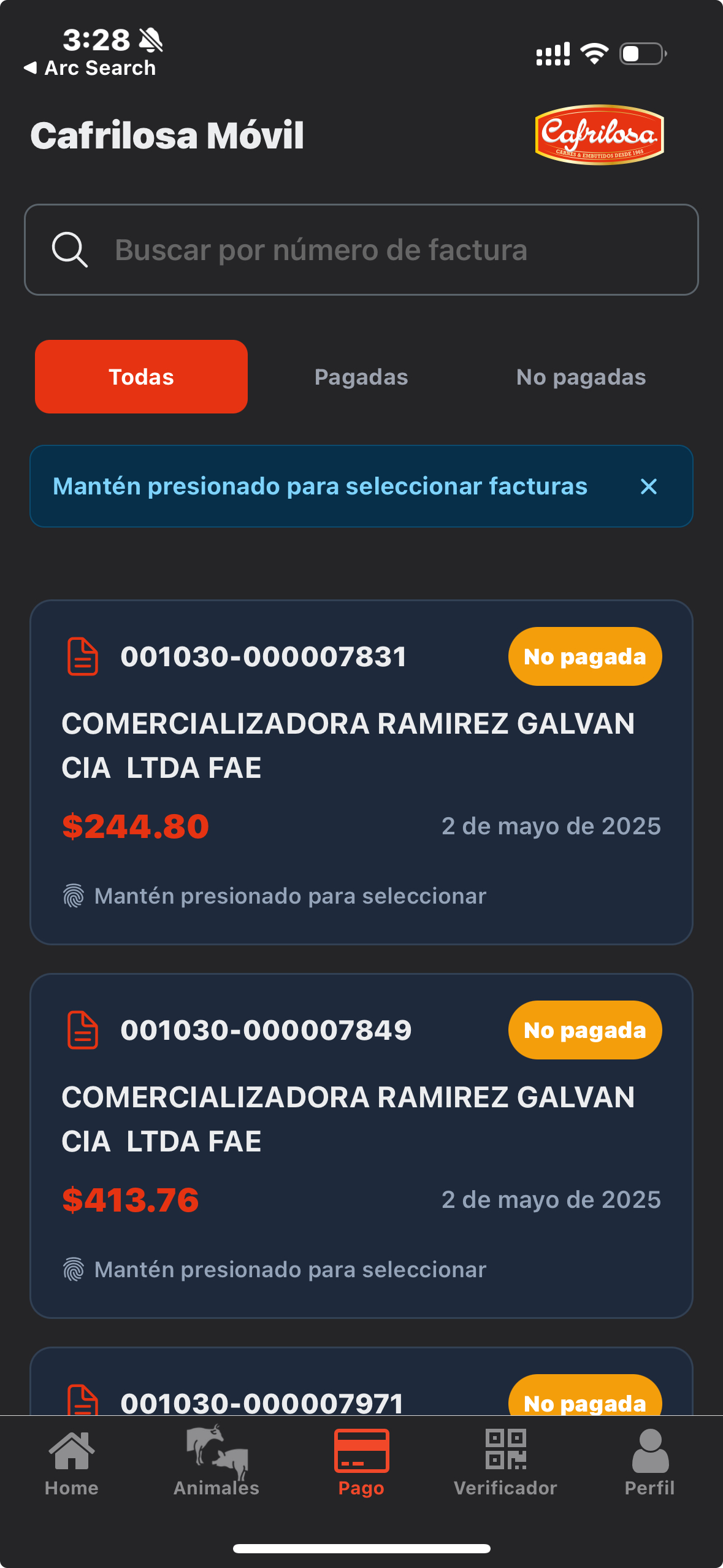
Task: Open invoice 001030-000007849 card
Action: 361,1145
